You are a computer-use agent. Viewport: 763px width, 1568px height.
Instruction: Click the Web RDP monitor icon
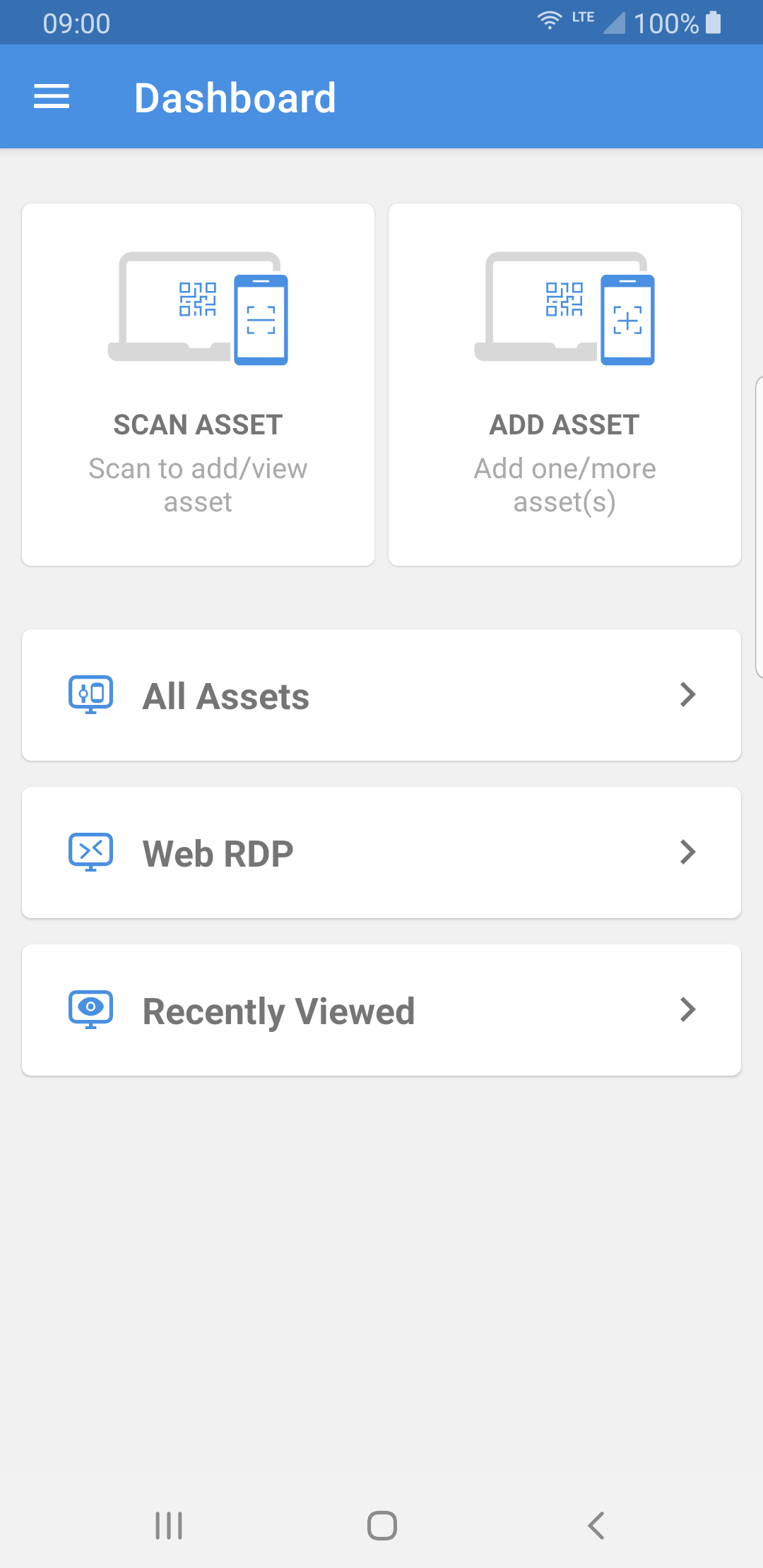pos(90,852)
